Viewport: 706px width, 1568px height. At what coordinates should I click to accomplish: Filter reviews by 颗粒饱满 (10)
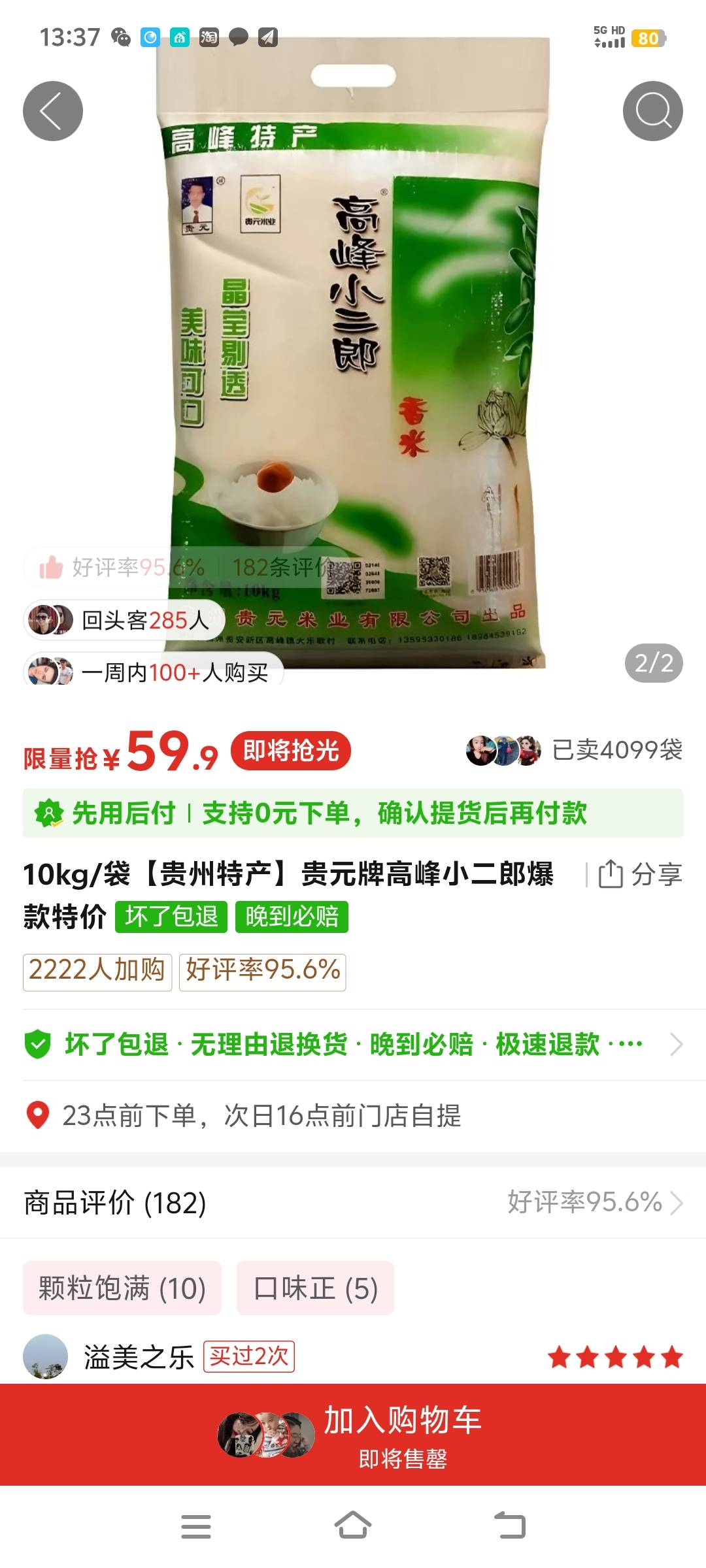click(x=122, y=1288)
